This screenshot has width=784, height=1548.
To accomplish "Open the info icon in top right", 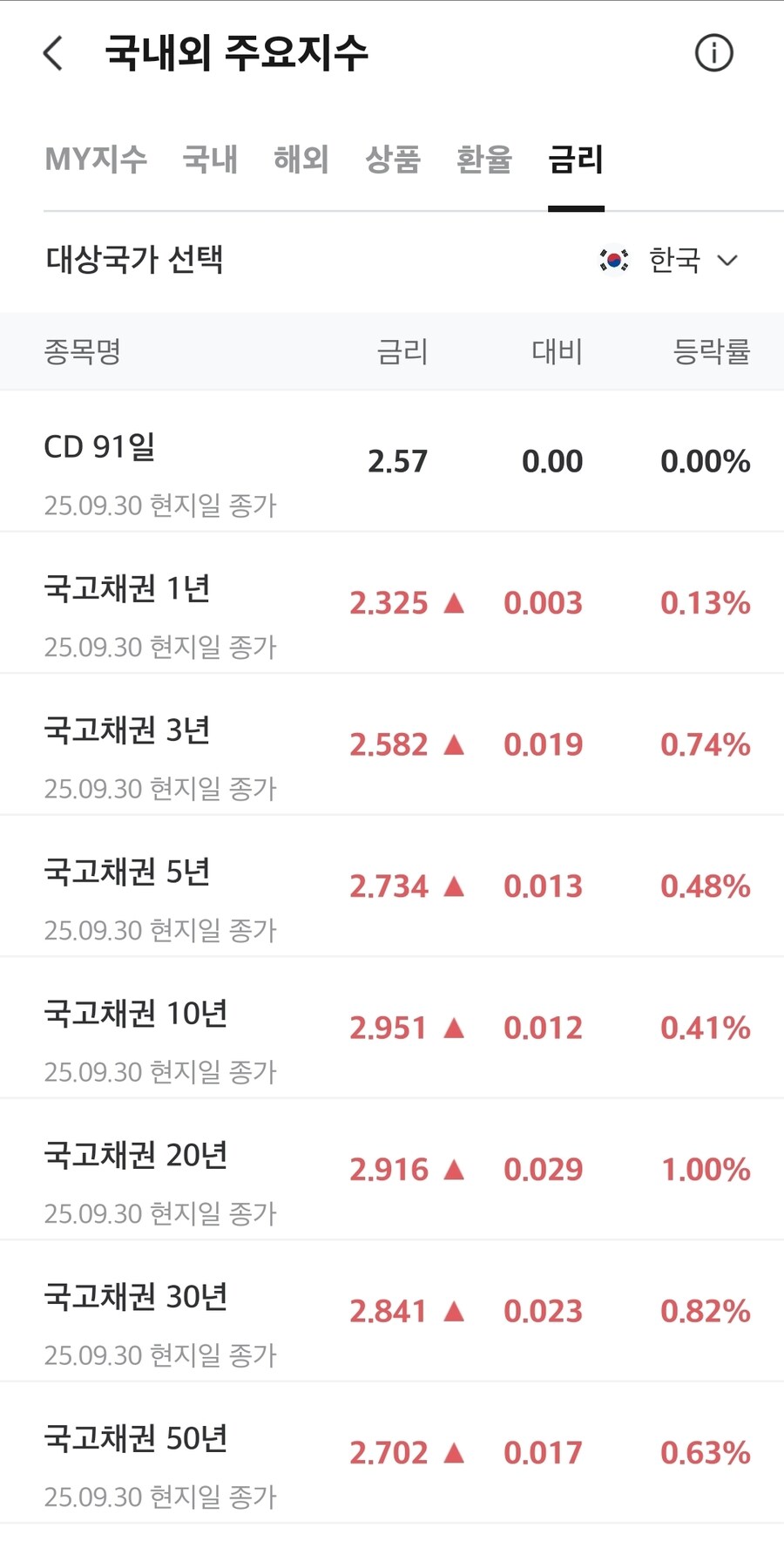I will coord(713,53).
